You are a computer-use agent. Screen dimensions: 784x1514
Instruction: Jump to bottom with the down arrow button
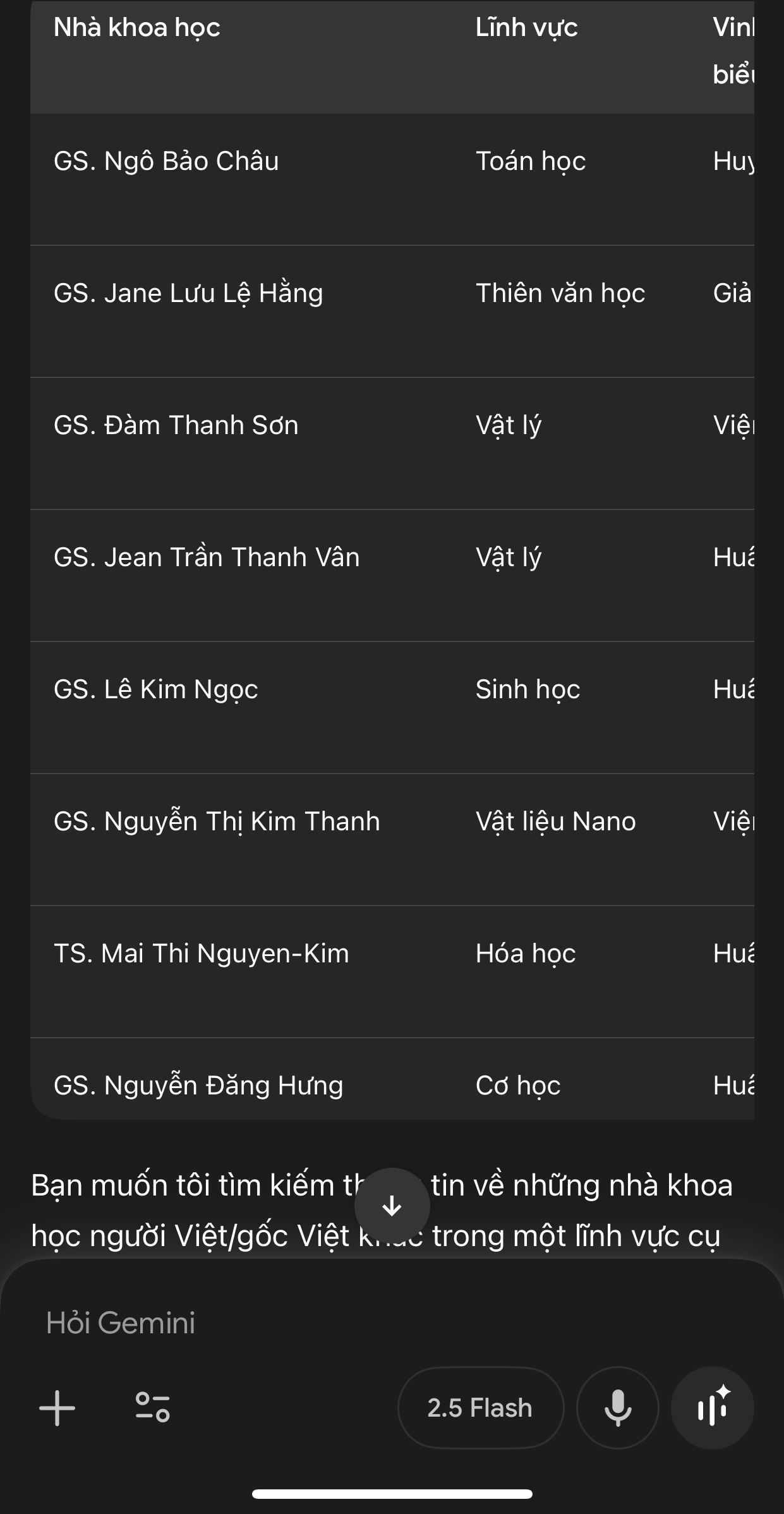pos(392,1206)
